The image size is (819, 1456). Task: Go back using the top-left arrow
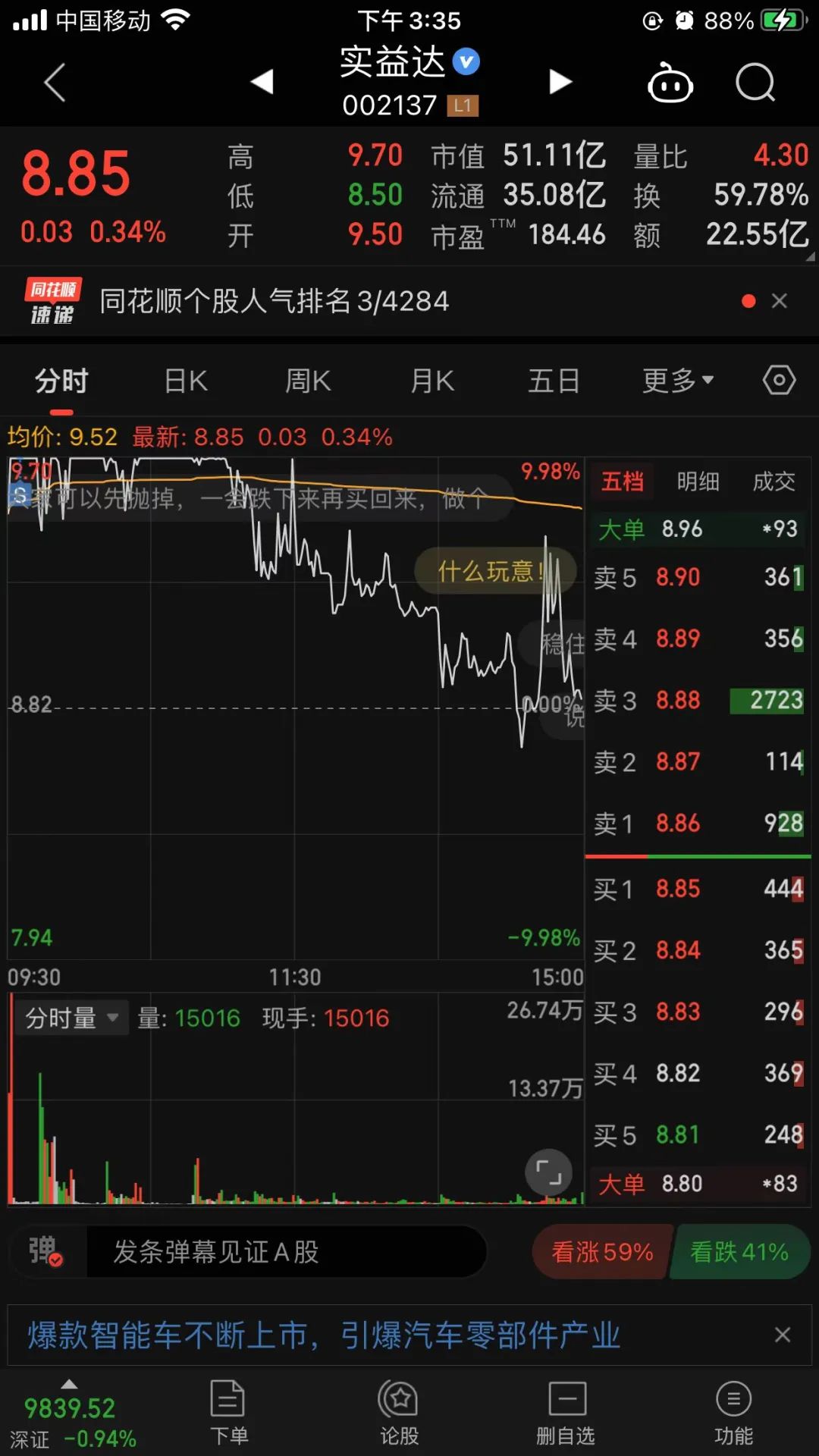(55, 82)
